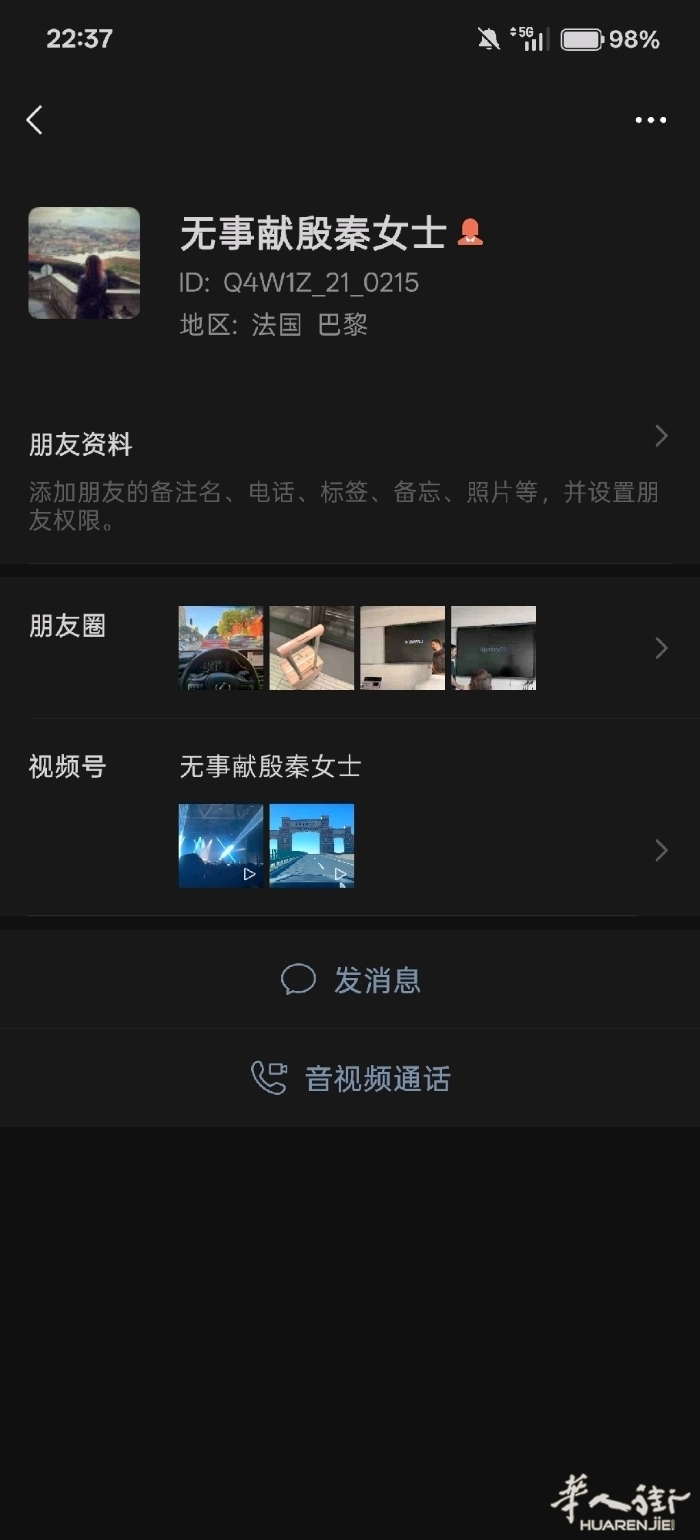This screenshot has width=700, height=1540.
Task: Go back using the top-left arrow
Action: (35, 120)
